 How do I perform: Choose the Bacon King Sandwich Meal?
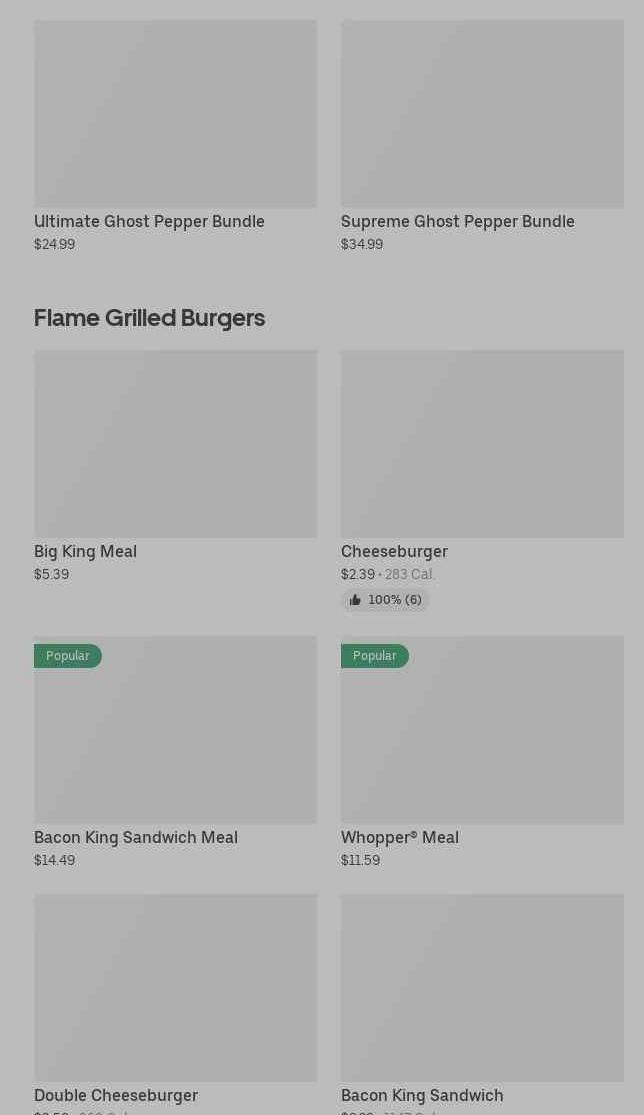coord(175,730)
